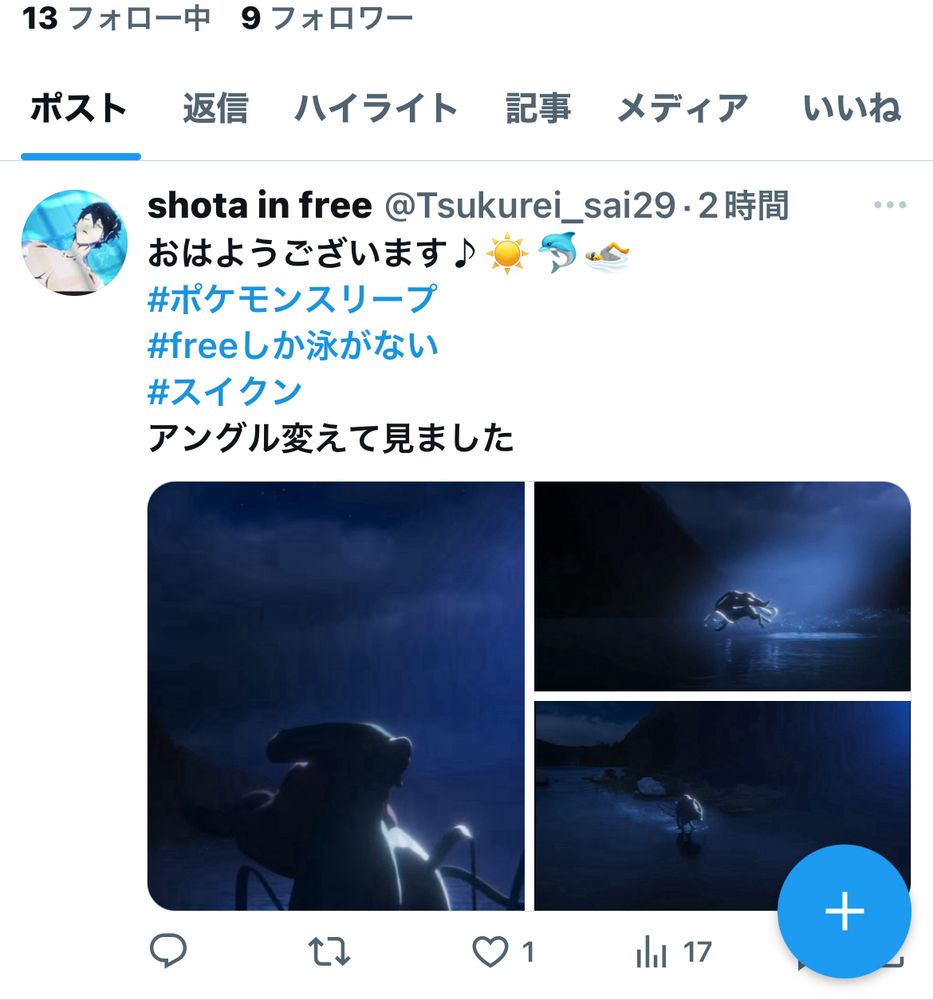Open the #スイクン hashtag
The width and height of the screenshot is (933, 1000).
click(x=223, y=390)
